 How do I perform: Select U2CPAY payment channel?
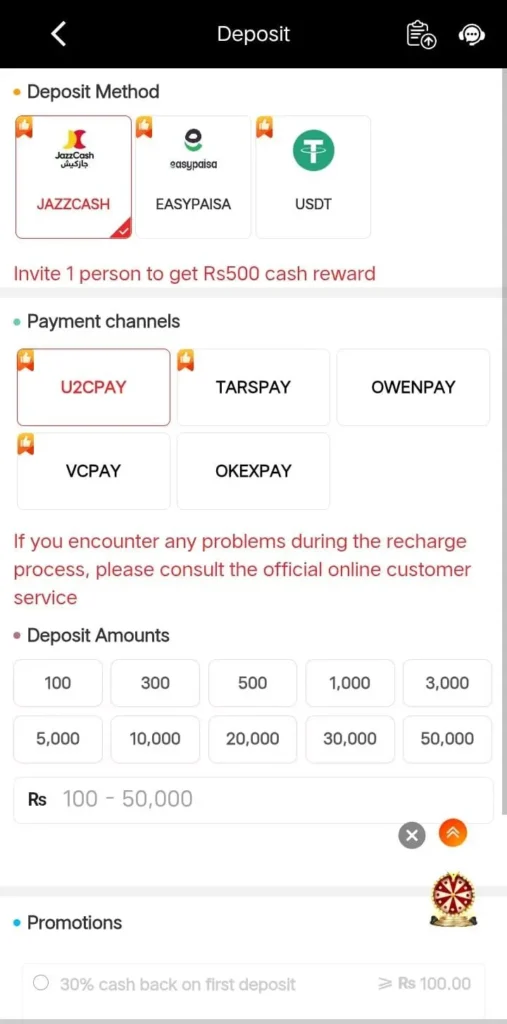coord(93,387)
